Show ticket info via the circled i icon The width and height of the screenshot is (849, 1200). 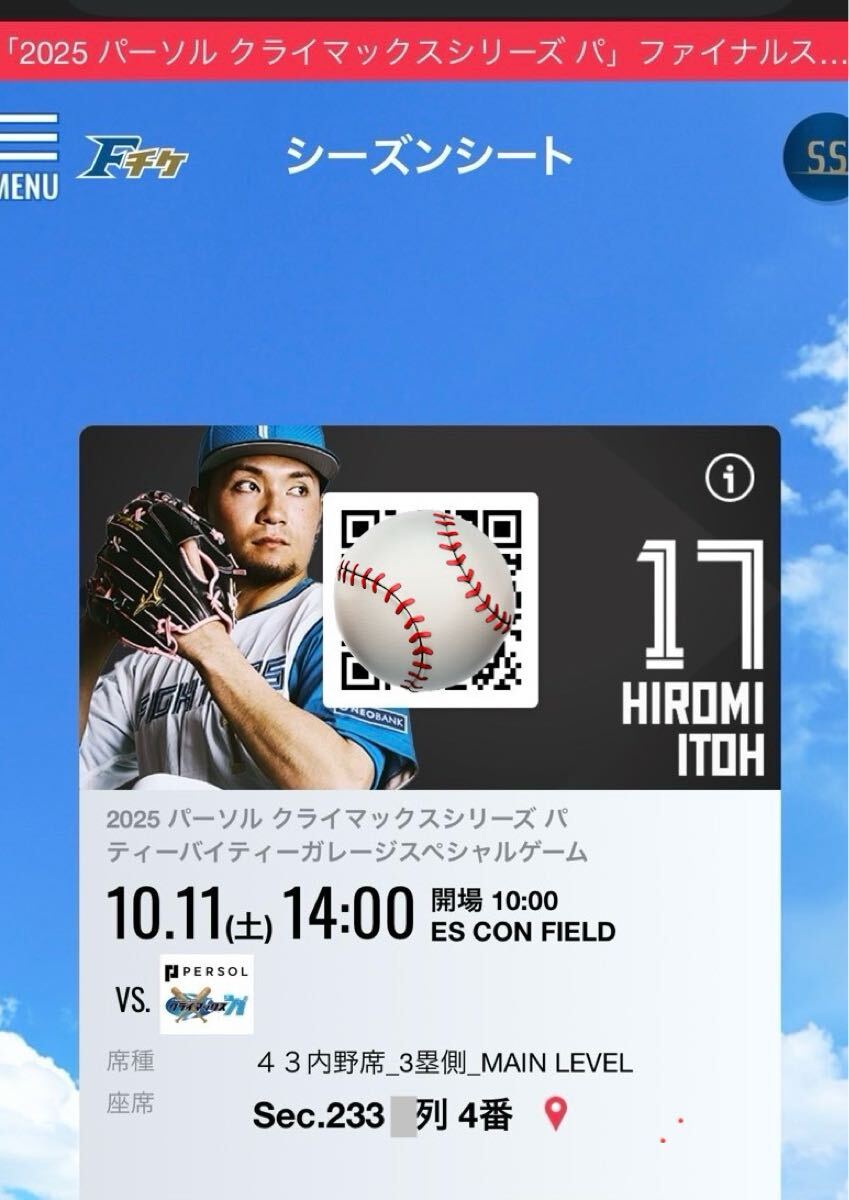click(729, 481)
